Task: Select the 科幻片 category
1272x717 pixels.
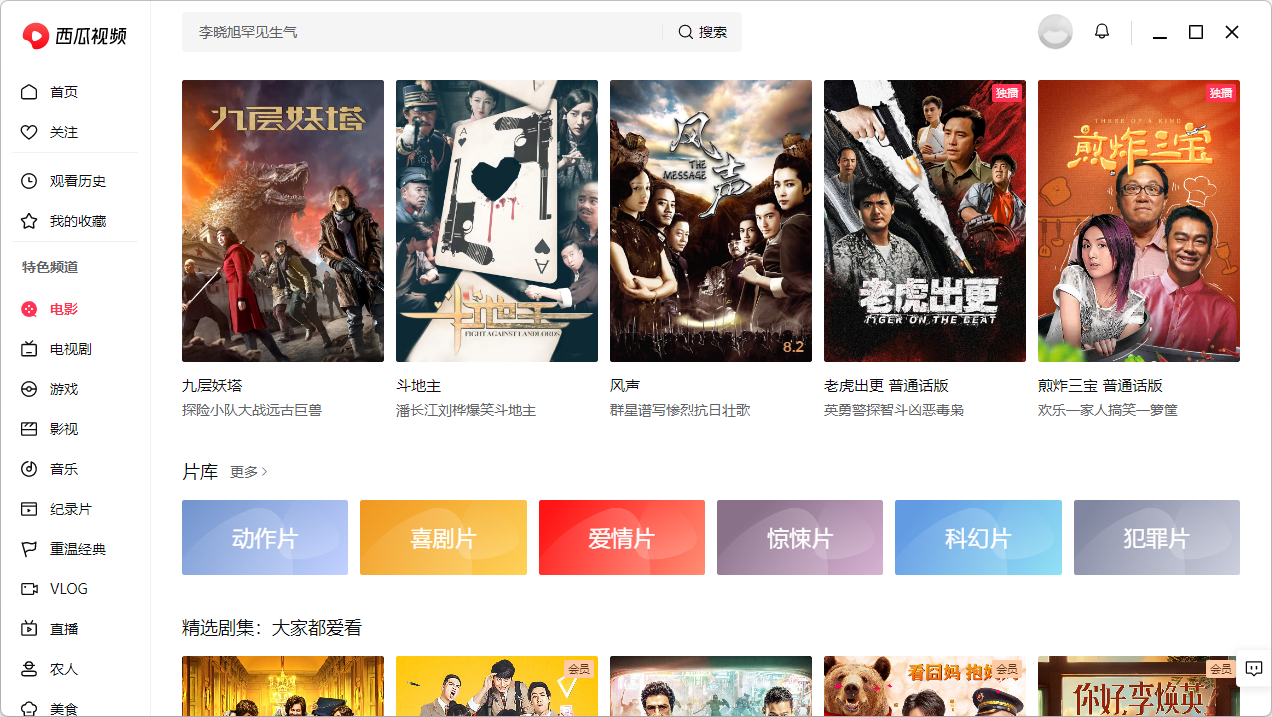Action: 978,538
